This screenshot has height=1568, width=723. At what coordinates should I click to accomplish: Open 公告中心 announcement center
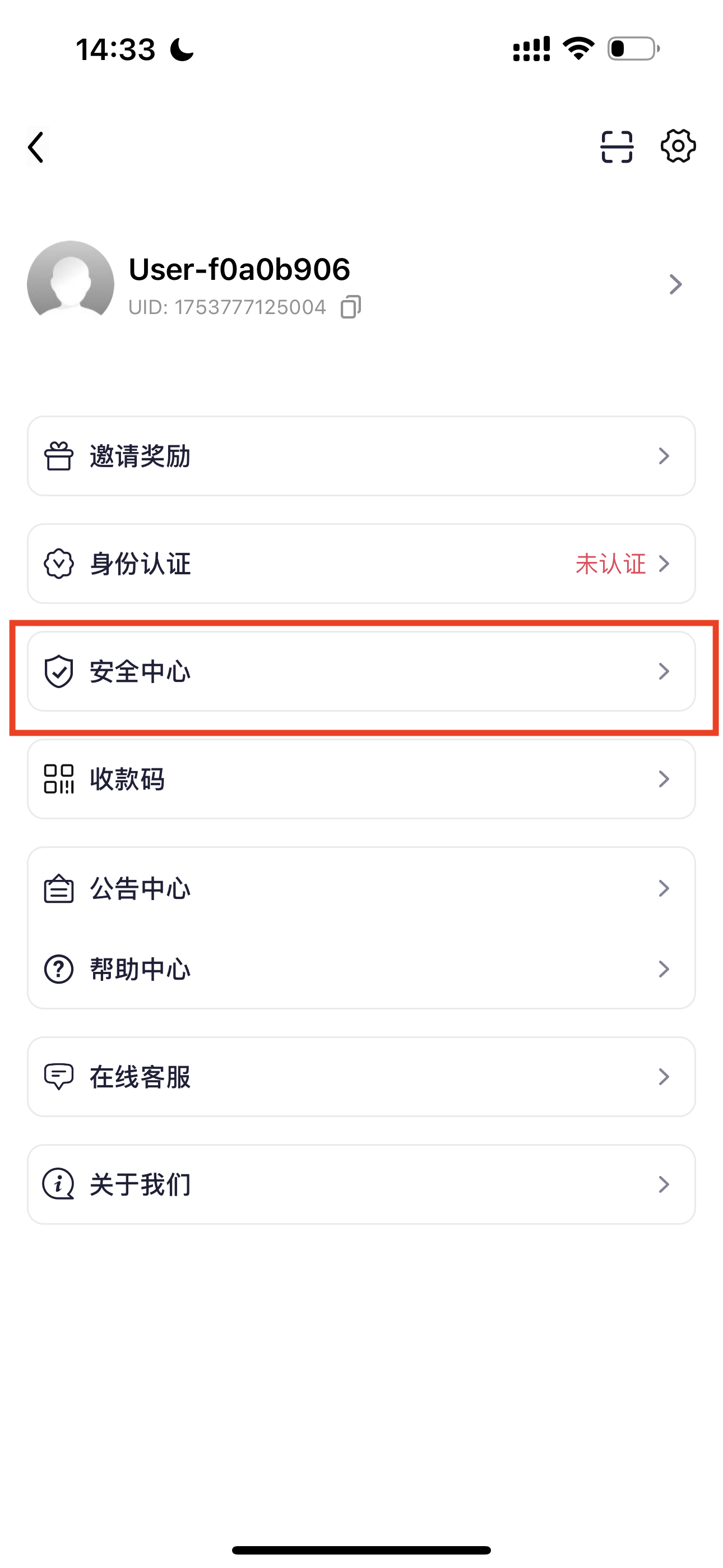click(361, 888)
